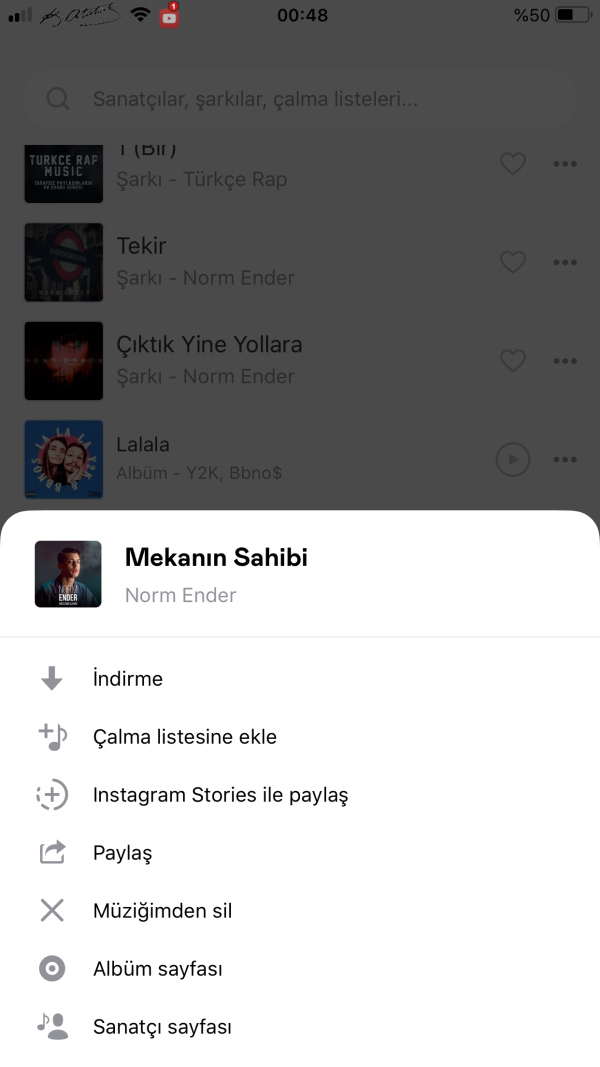Screen dimensions: 600x1067
Task: Open Albüm sayfası
Action: point(158,969)
